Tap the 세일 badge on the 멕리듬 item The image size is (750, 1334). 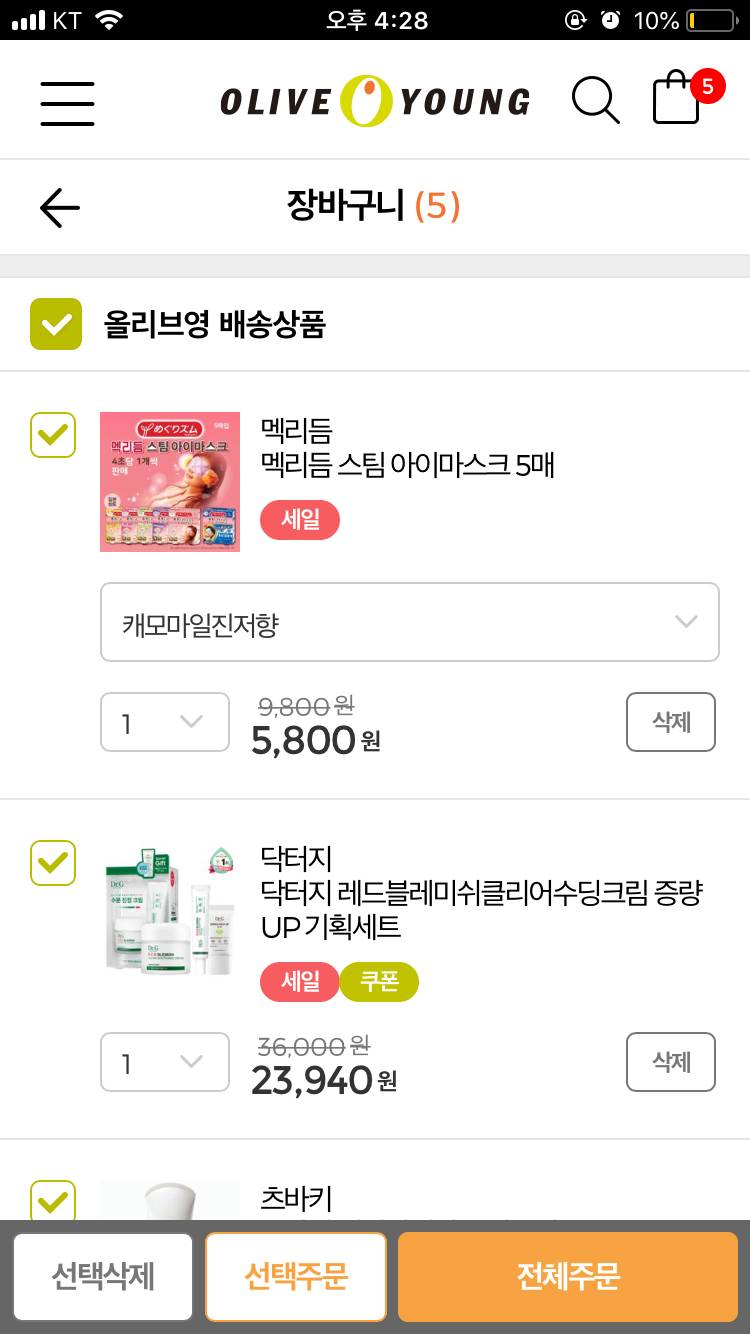(x=299, y=521)
